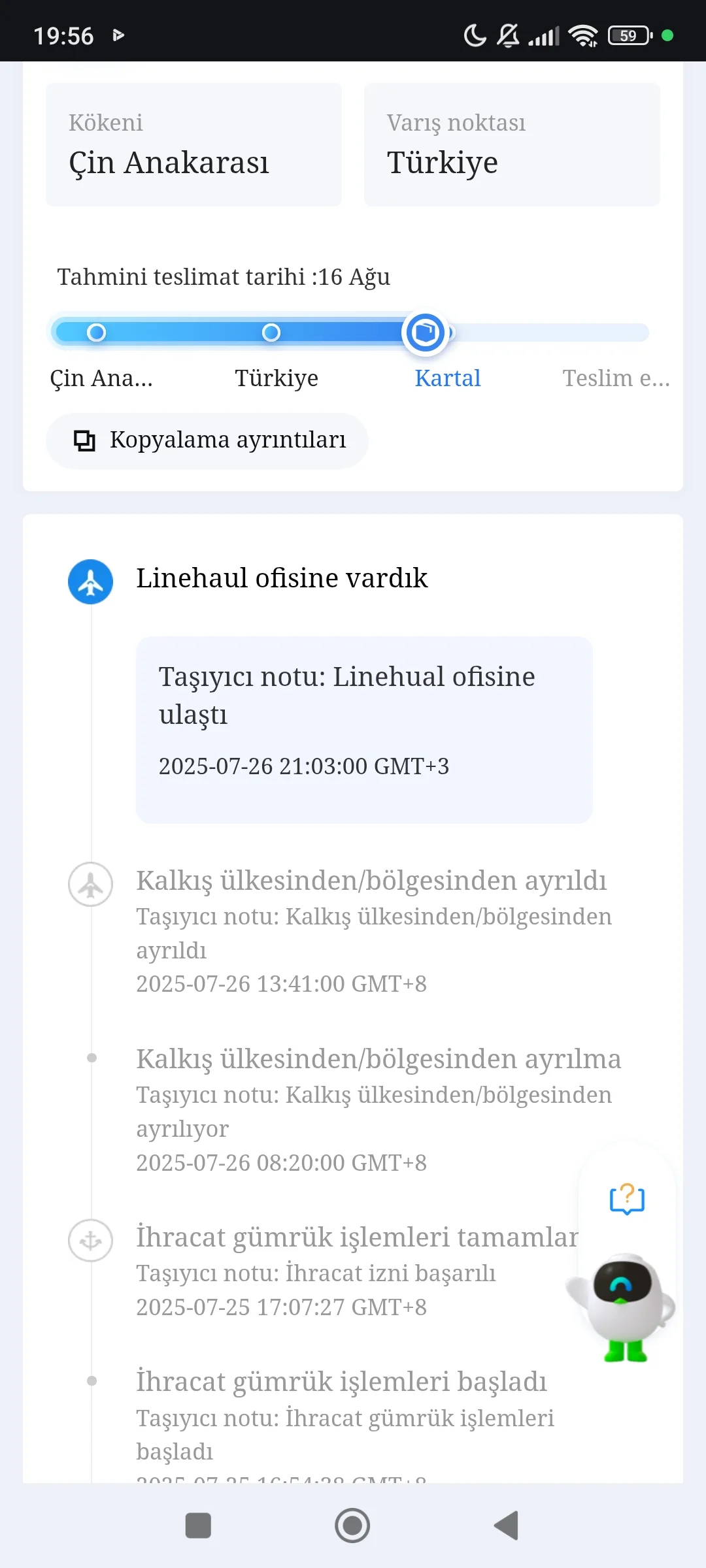Image resolution: width=706 pixels, height=1568 pixels.
Task: Go back using system back button
Action: (507, 1526)
